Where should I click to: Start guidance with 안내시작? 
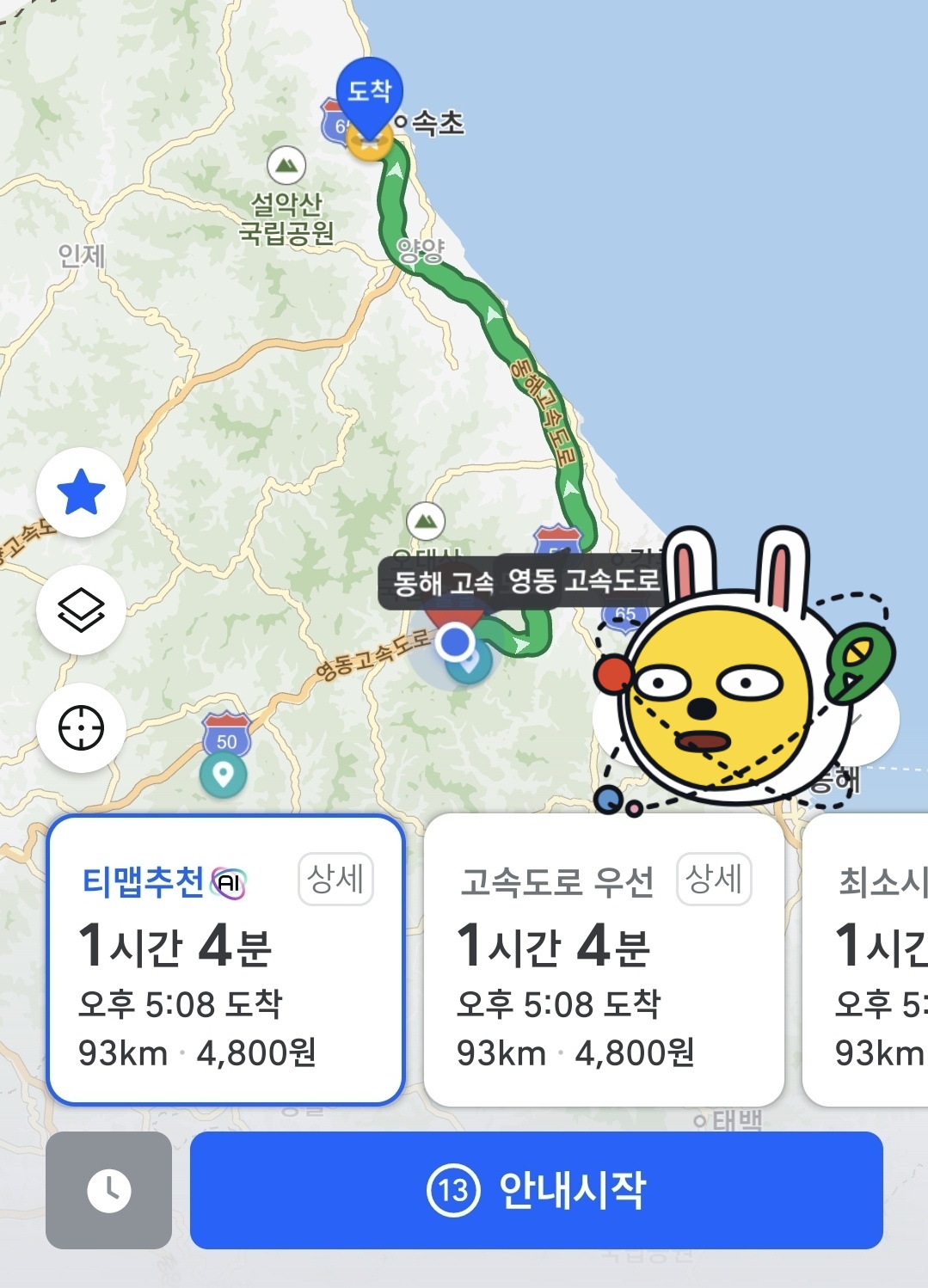(537, 1191)
